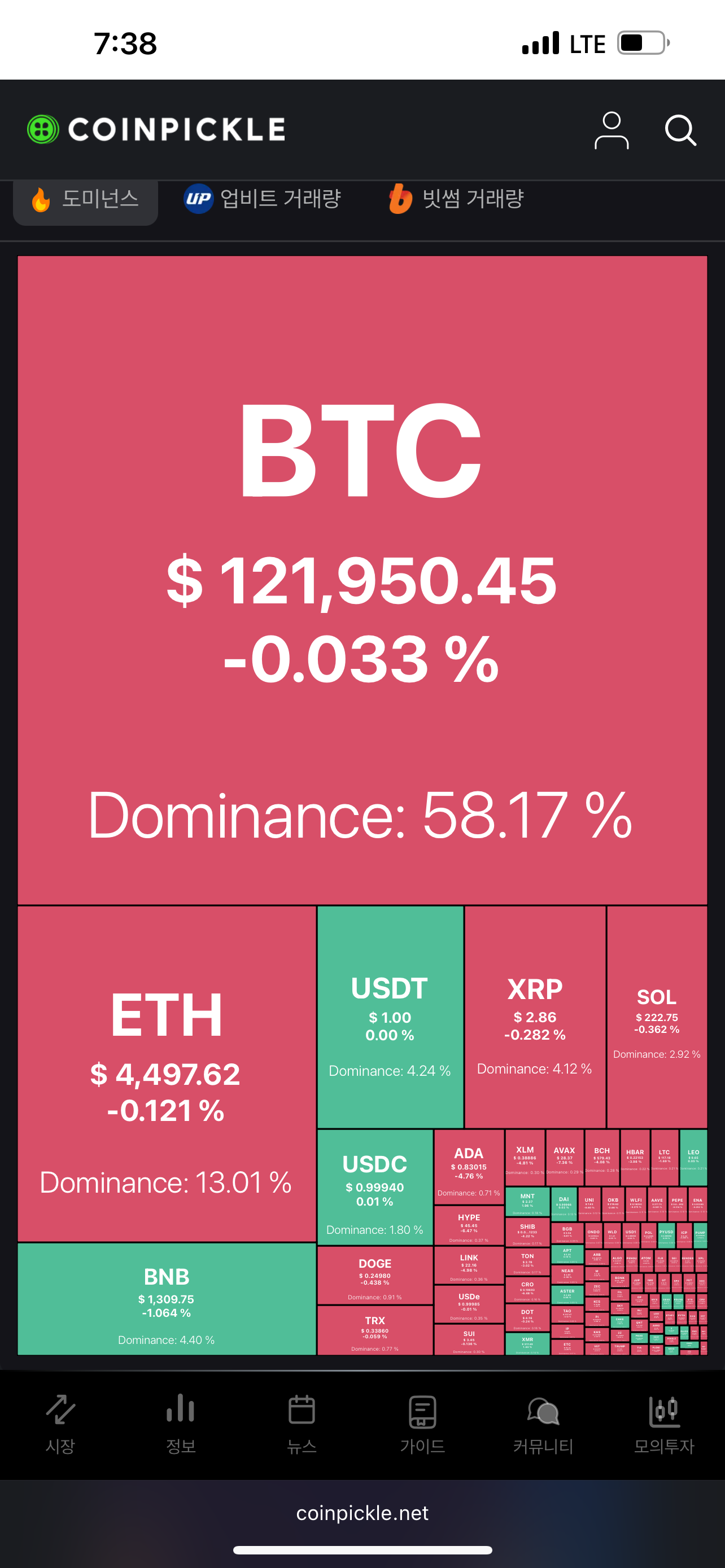View the SOL tile
The height and width of the screenshot is (1568, 725).
(x=657, y=1017)
